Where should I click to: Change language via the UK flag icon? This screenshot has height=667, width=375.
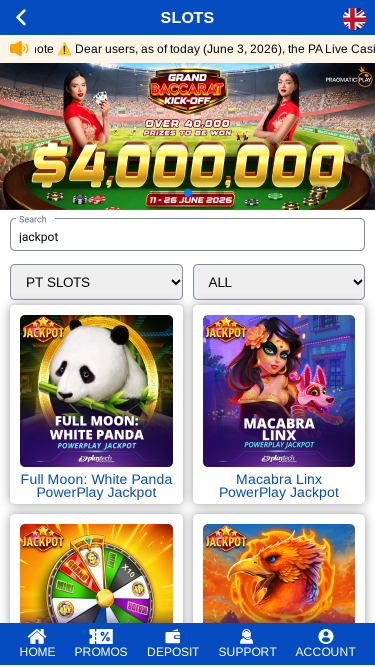[x=354, y=19]
